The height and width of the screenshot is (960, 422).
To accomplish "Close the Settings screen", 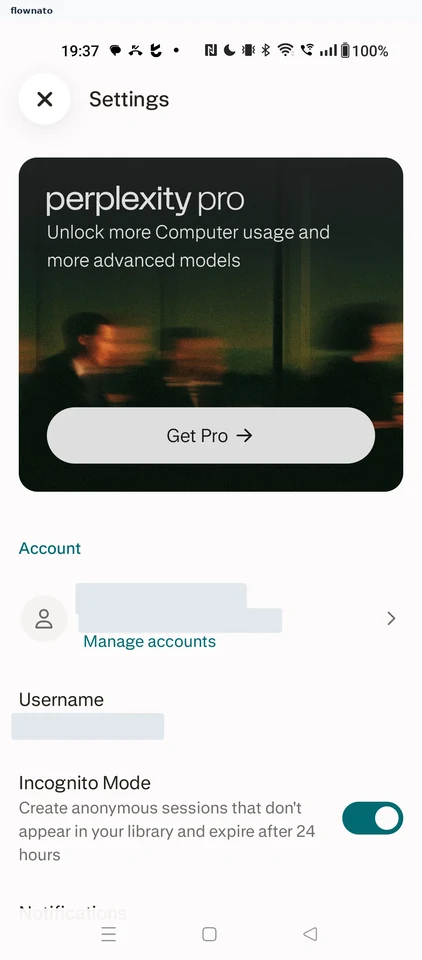I will tap(45, 99).
